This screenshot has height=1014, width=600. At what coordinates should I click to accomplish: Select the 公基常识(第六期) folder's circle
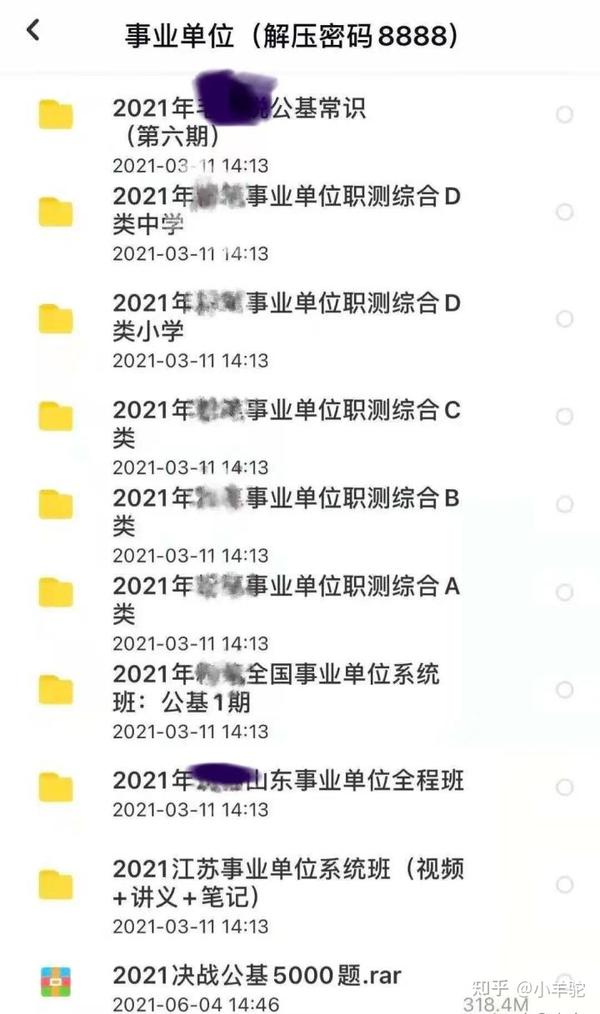pos(564,114)
